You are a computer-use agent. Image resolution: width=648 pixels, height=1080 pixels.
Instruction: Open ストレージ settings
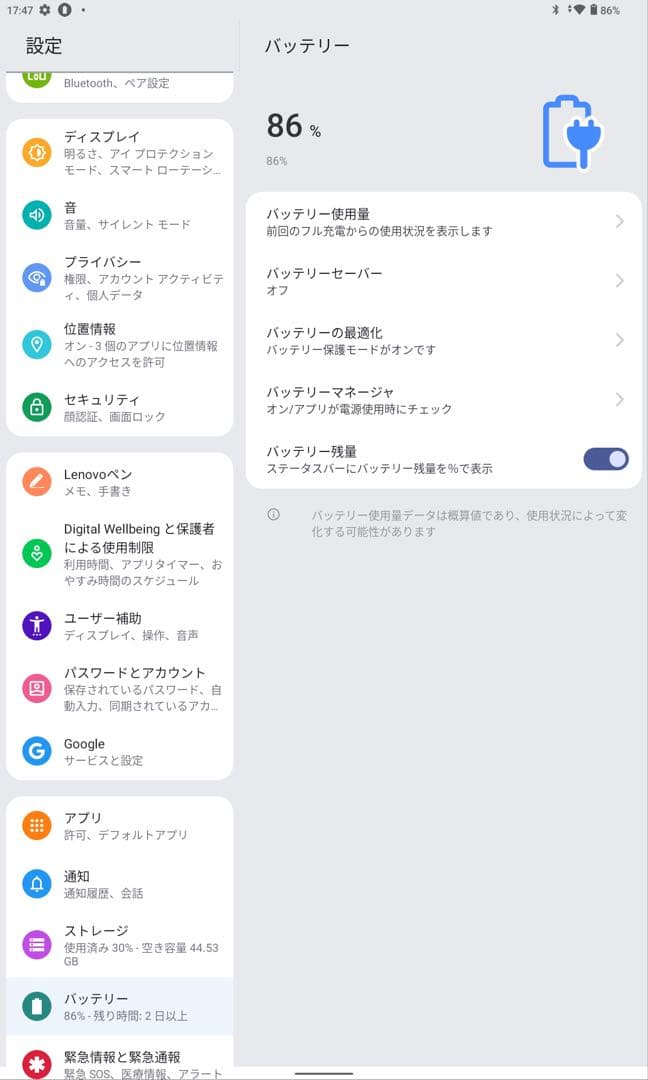click(x=120, y=945)
